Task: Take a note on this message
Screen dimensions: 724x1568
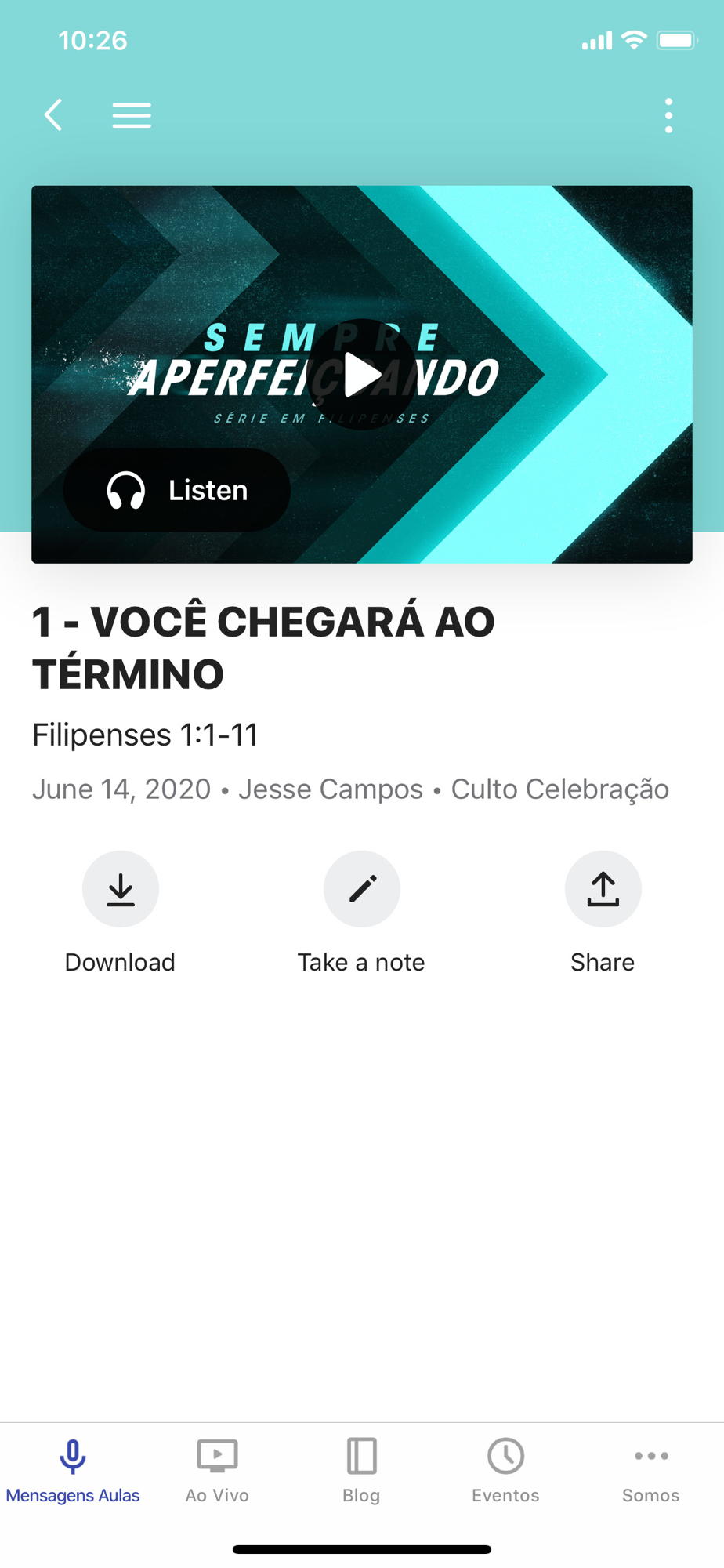Action: (x=362, y=889)
